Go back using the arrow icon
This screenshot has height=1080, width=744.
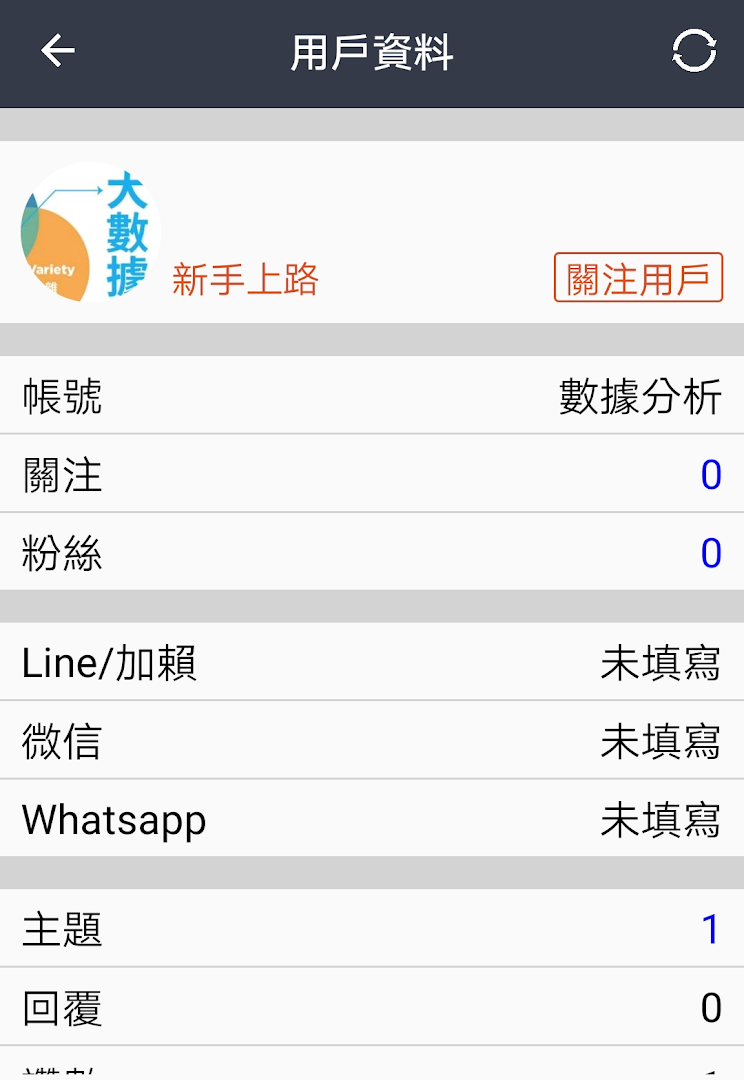(58, 51)
